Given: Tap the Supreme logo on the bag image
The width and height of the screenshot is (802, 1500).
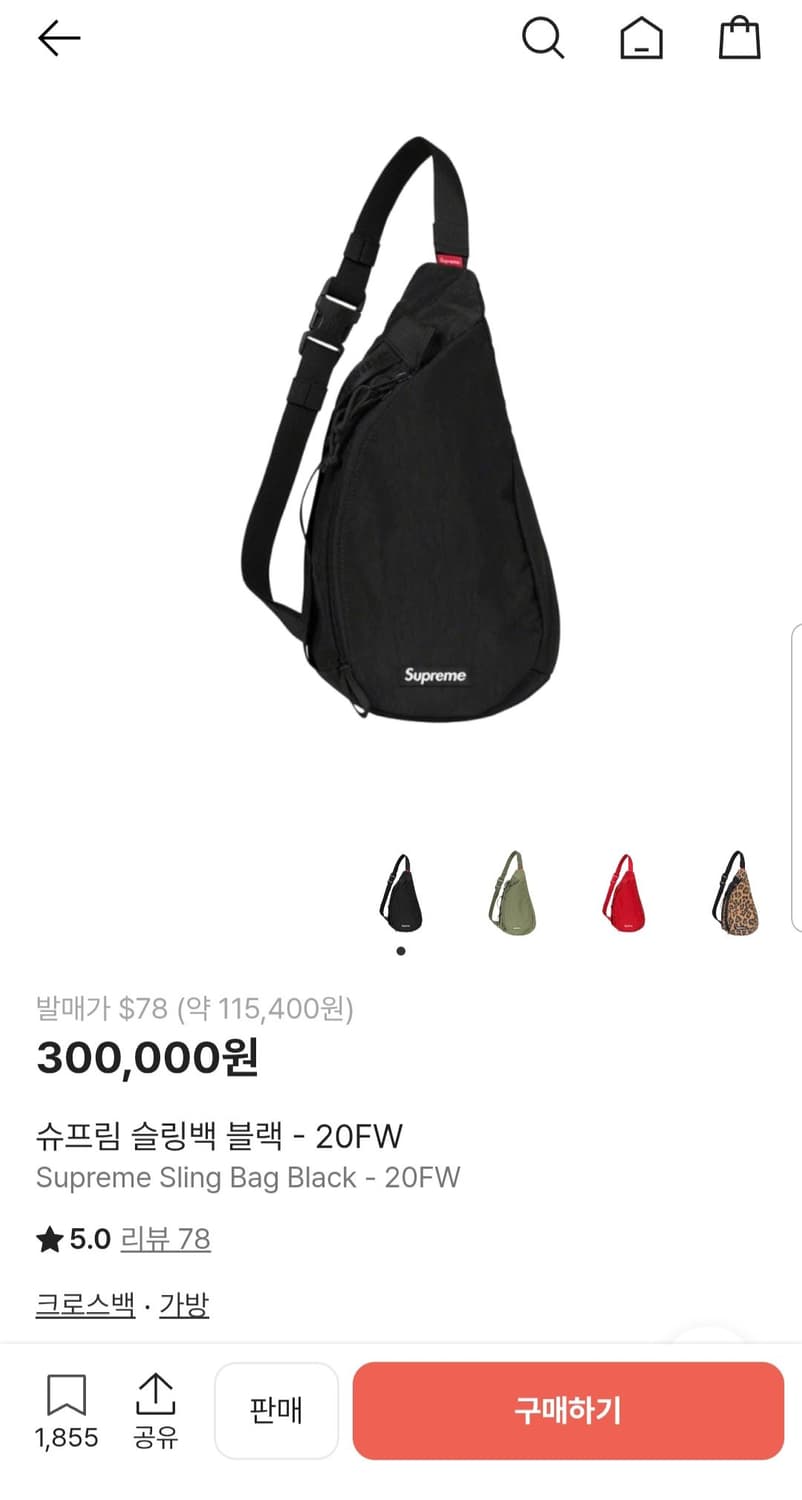Looking at the screenshot, I should (434, 675).
